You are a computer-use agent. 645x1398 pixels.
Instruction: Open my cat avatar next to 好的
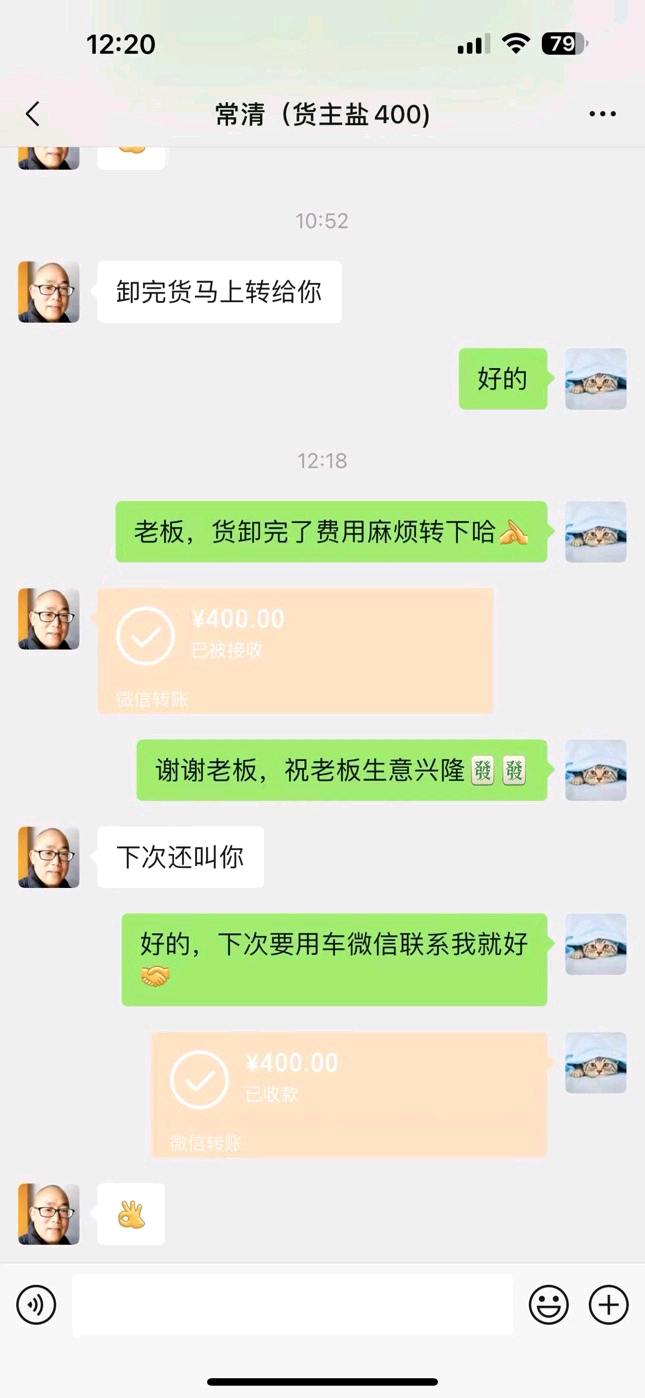click(596, 379)
